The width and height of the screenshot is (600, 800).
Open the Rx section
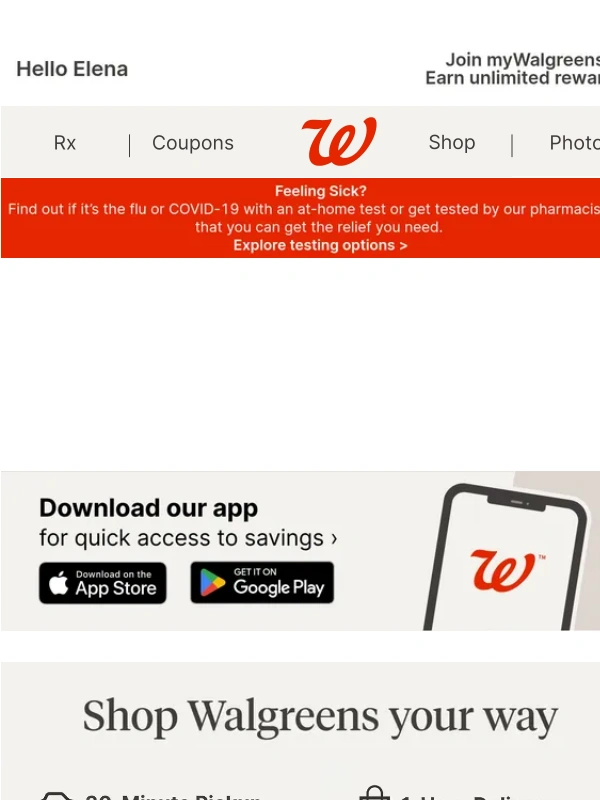[x=65, y=143]
